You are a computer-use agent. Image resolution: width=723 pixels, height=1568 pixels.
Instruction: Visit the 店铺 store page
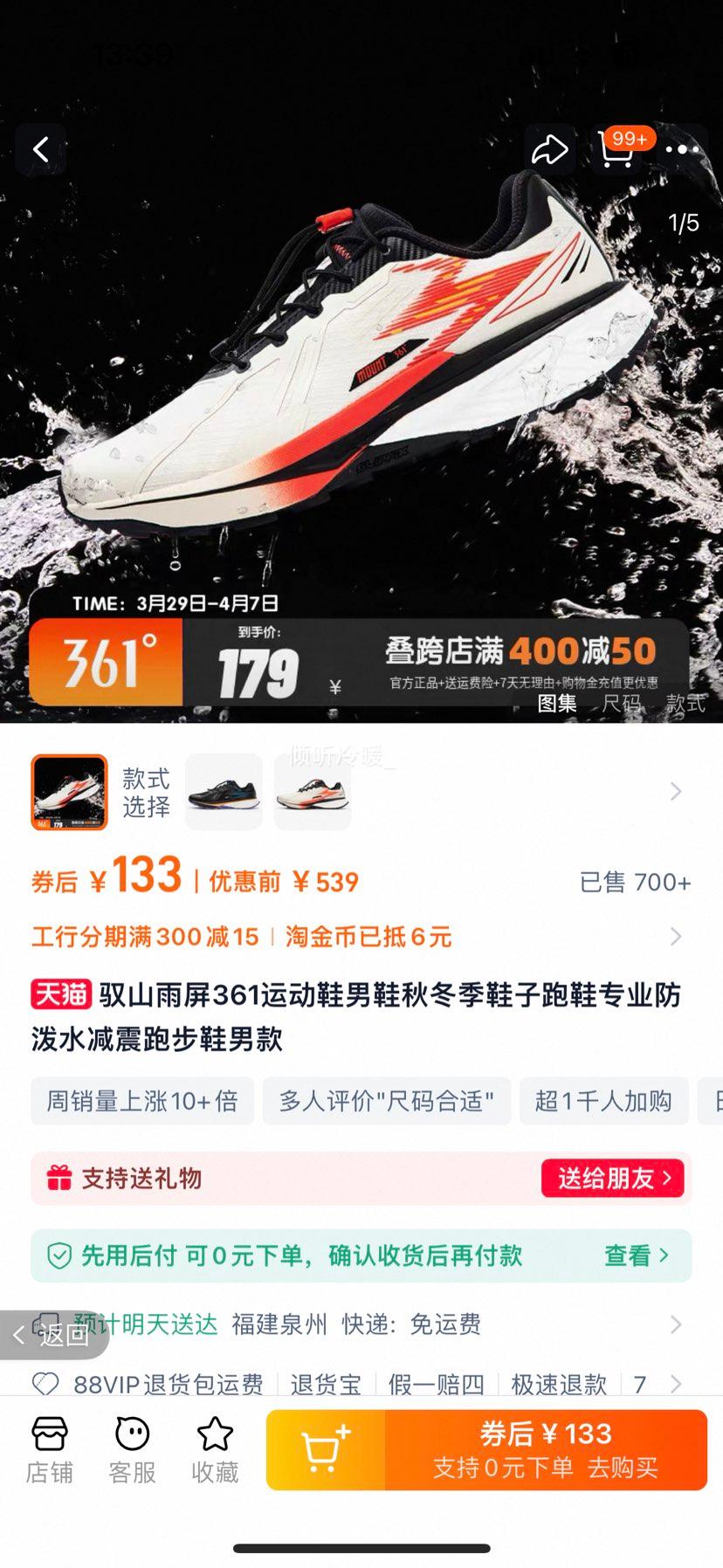coord(49,1451)
